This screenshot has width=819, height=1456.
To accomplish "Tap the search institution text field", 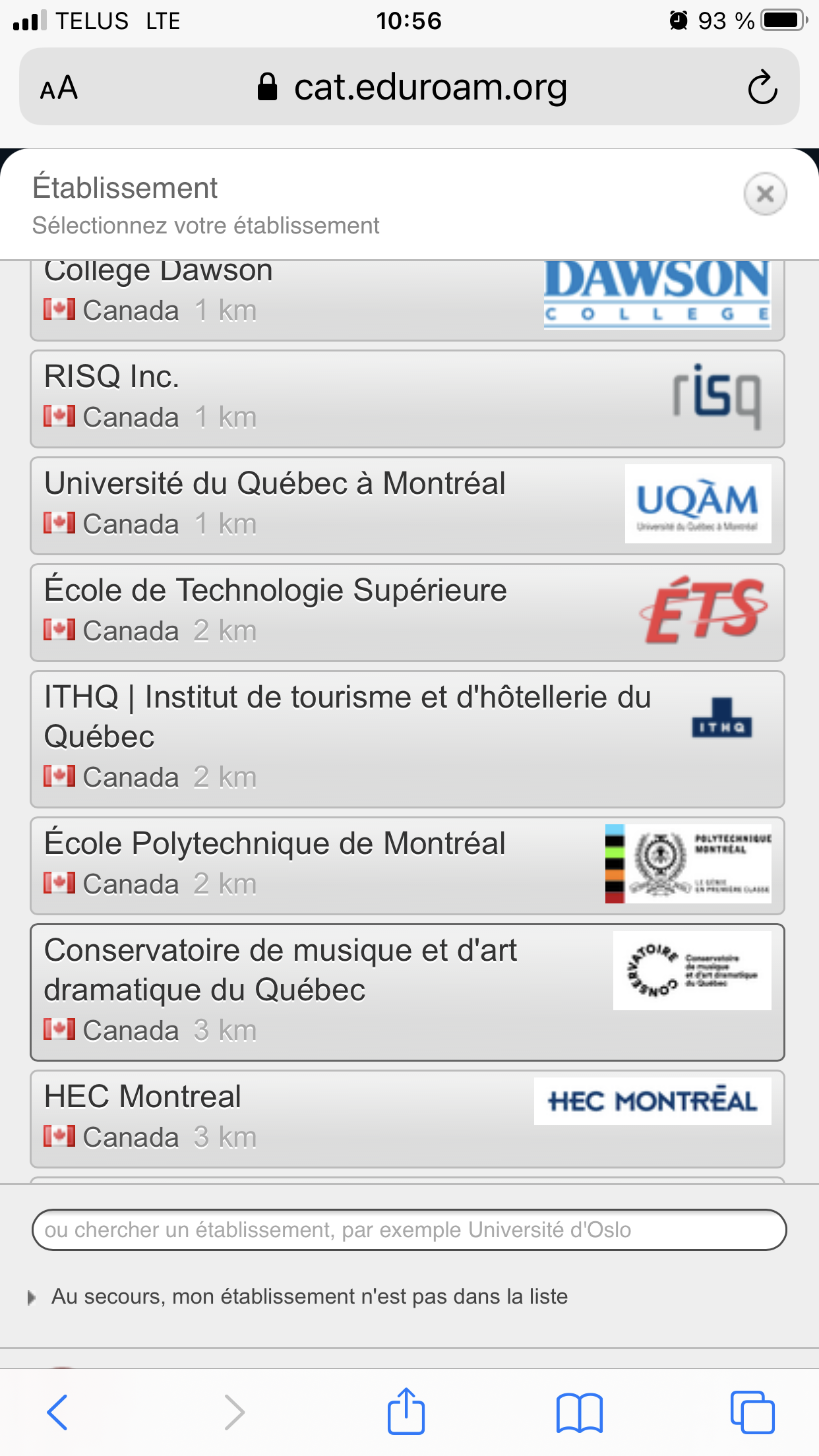I will [x=409, y=1230].
